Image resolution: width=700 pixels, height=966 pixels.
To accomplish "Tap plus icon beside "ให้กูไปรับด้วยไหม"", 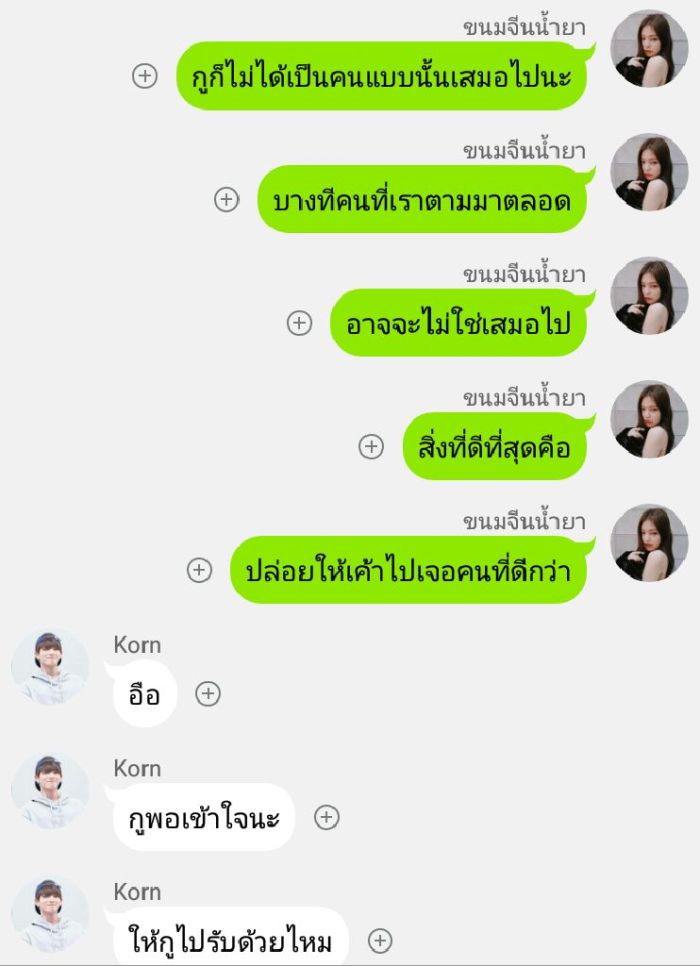I will (380, 940).
